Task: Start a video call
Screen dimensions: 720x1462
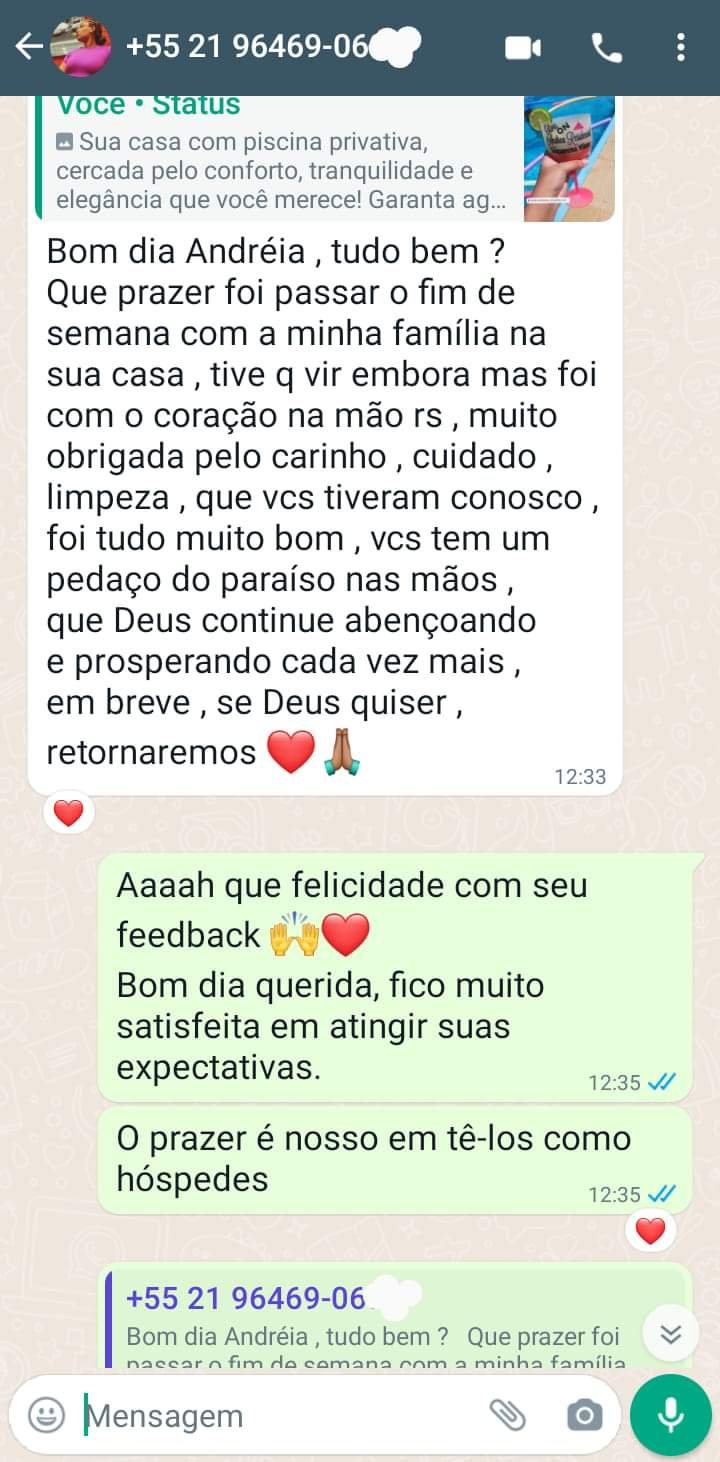Action: (523, 47)
